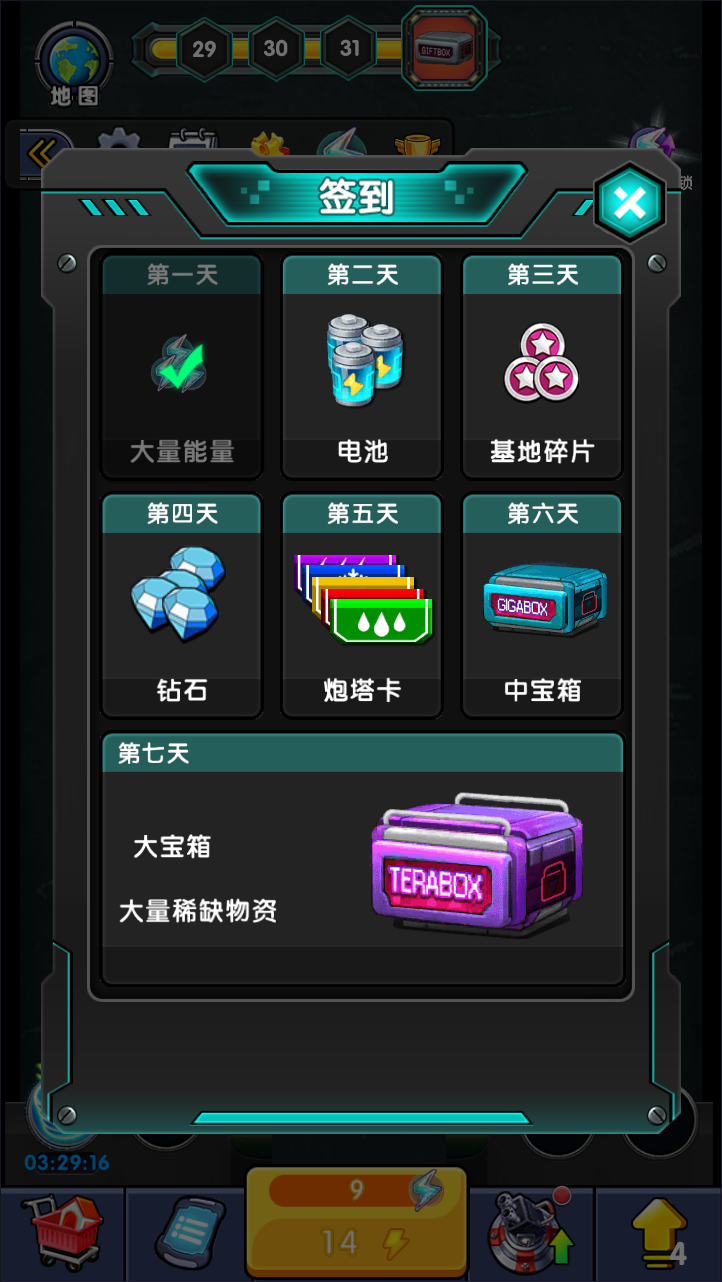This screenshot has height=1282, width=722.
Task: Select the 第二天 电池 reward card
Action: coord(361,367)
